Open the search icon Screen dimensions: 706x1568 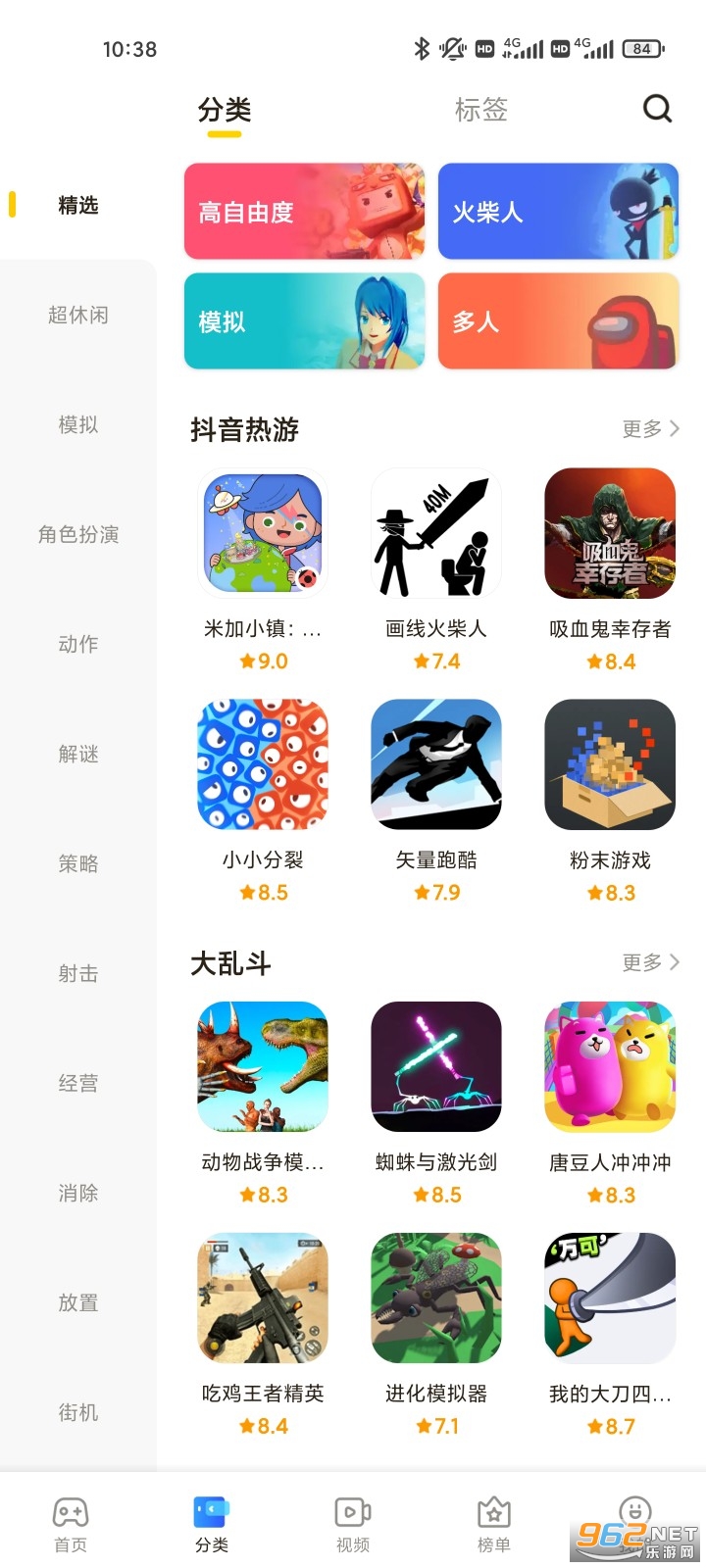point(657,109)
